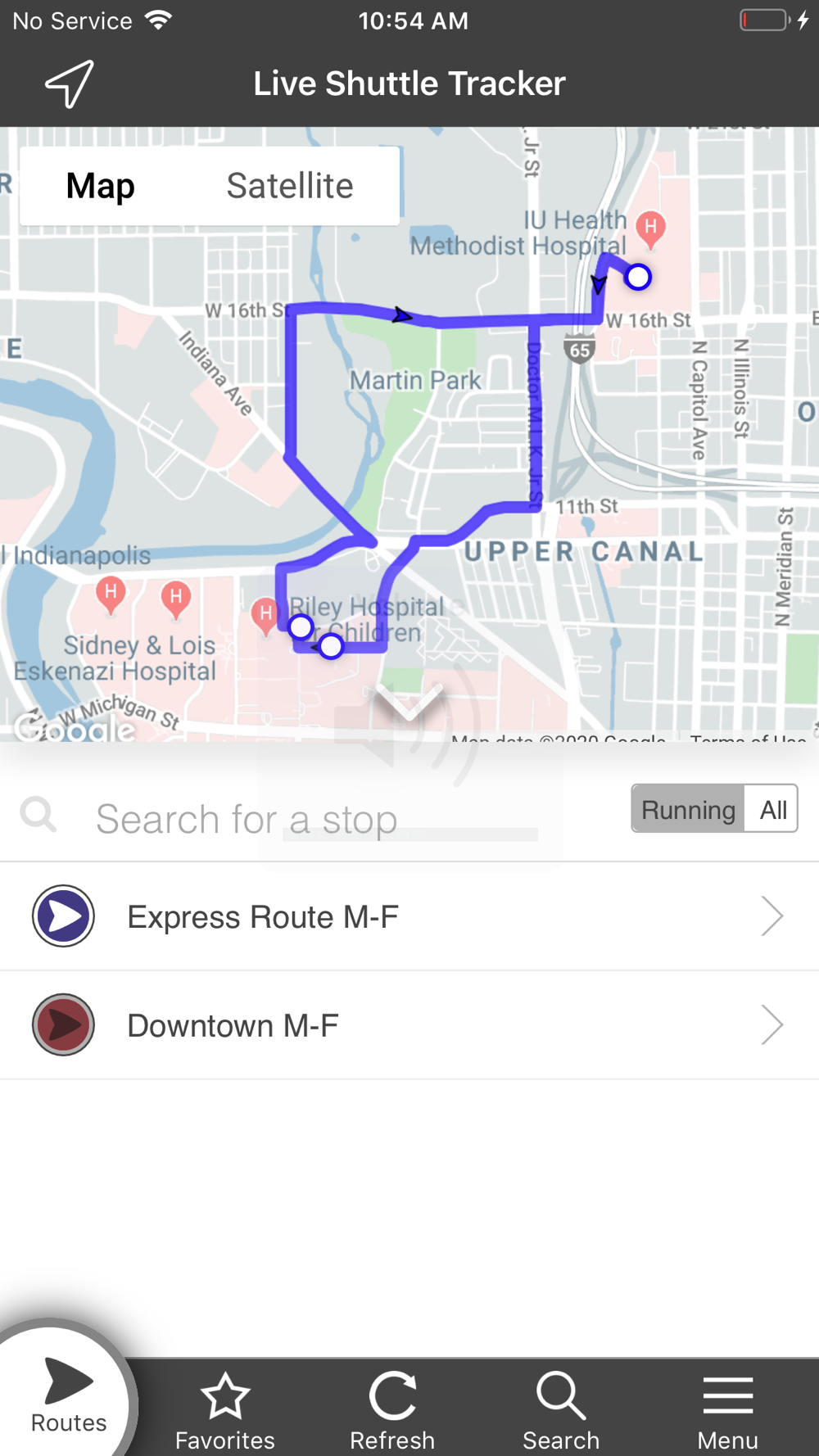Open Downtown M-F route
The image size is (819, 1456).
point(409,1025)
